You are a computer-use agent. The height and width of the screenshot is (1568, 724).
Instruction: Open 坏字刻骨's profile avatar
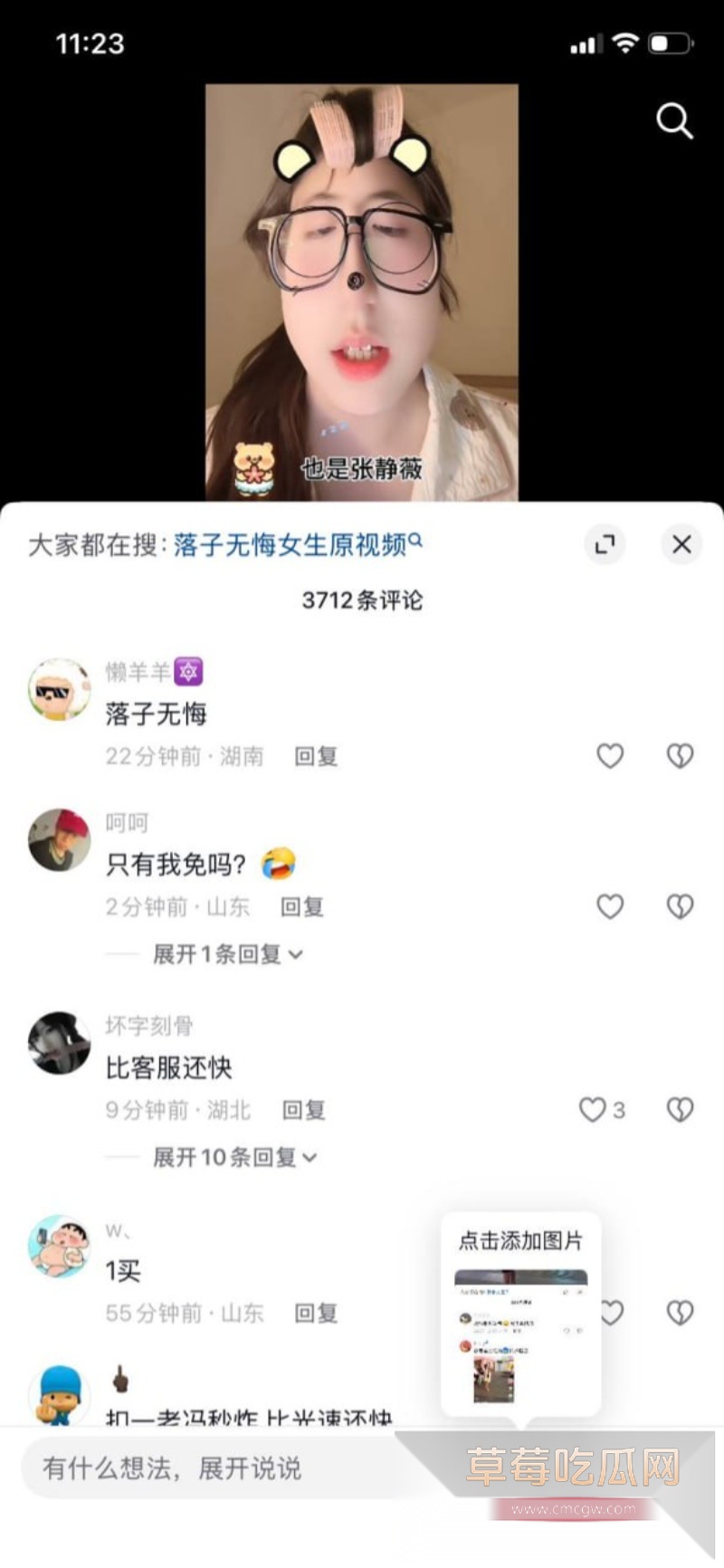tap(58, 1044)
